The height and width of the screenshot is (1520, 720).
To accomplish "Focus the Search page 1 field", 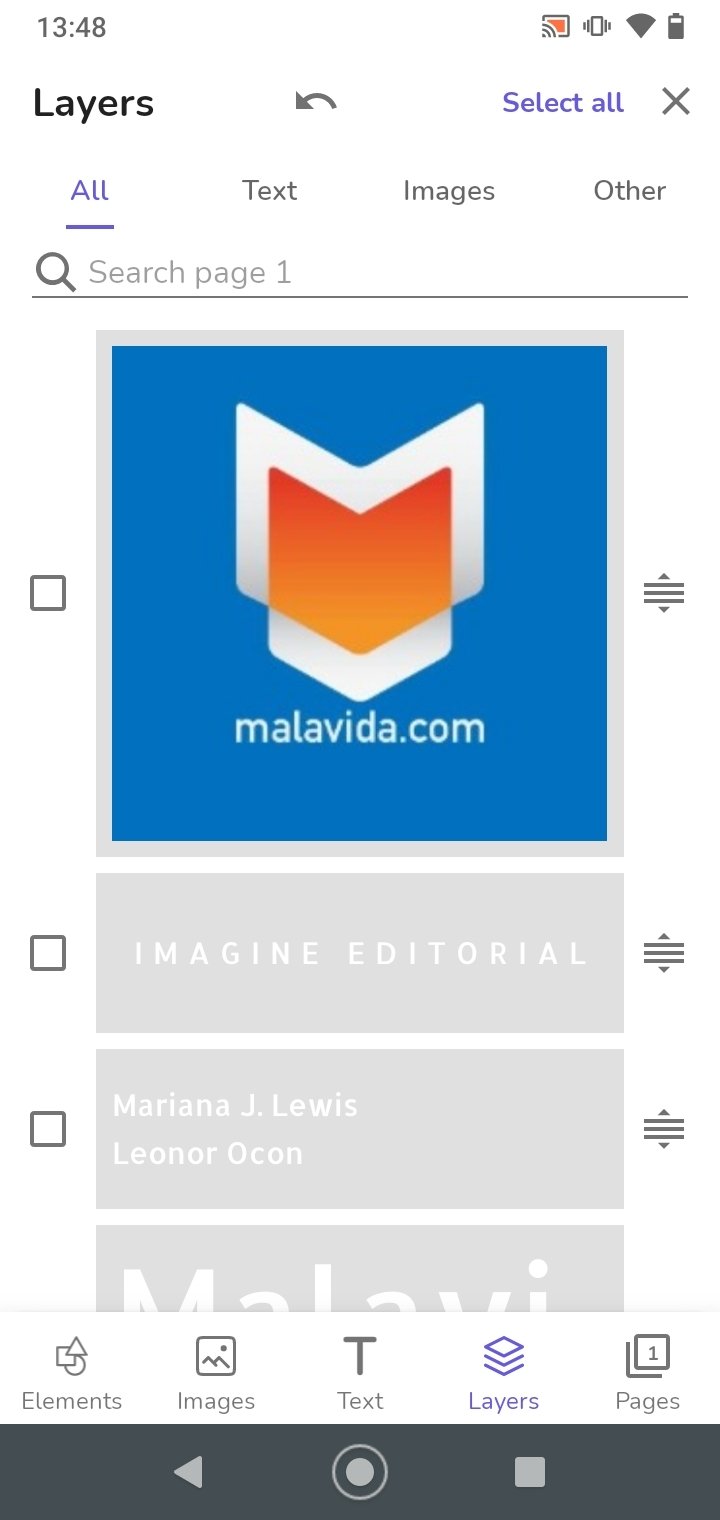I will [x=360, y=272].
